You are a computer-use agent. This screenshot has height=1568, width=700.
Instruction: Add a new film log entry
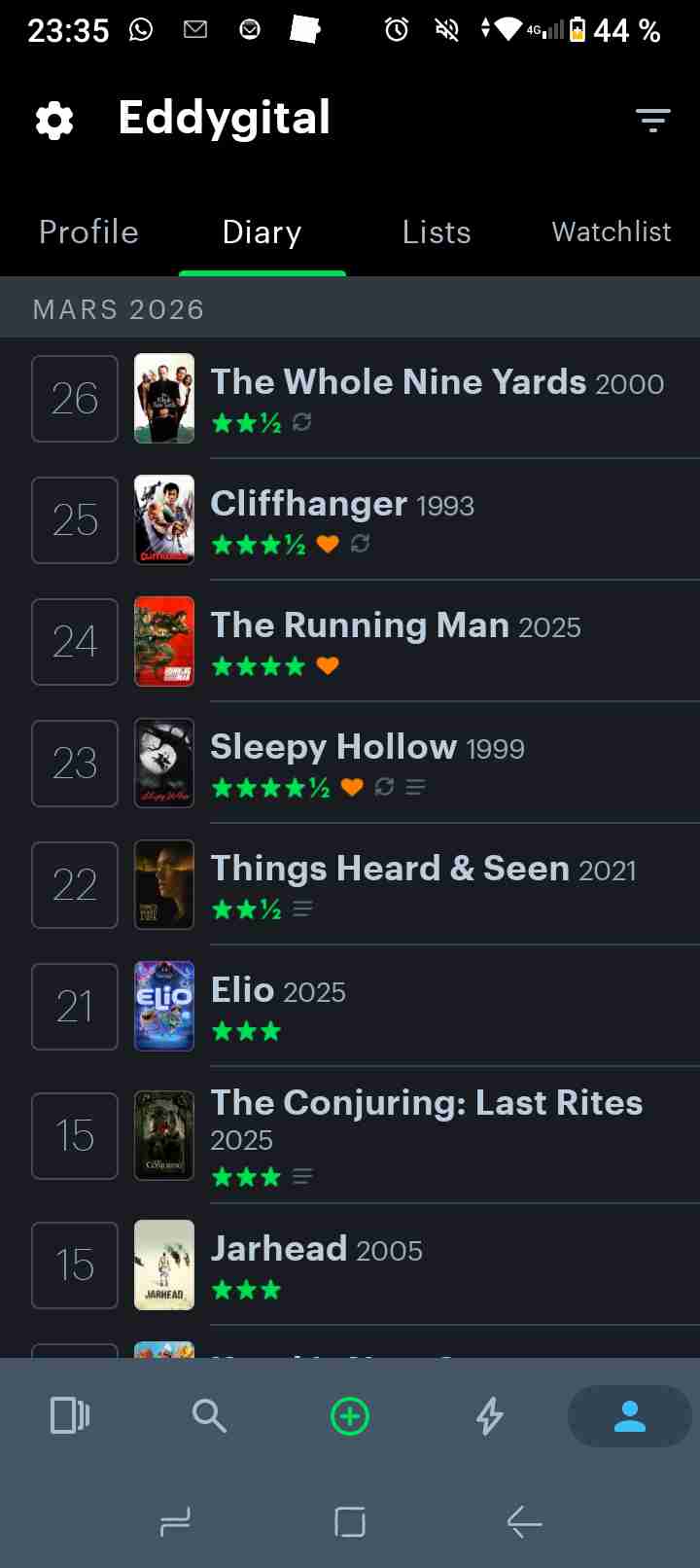(350, 1416)
